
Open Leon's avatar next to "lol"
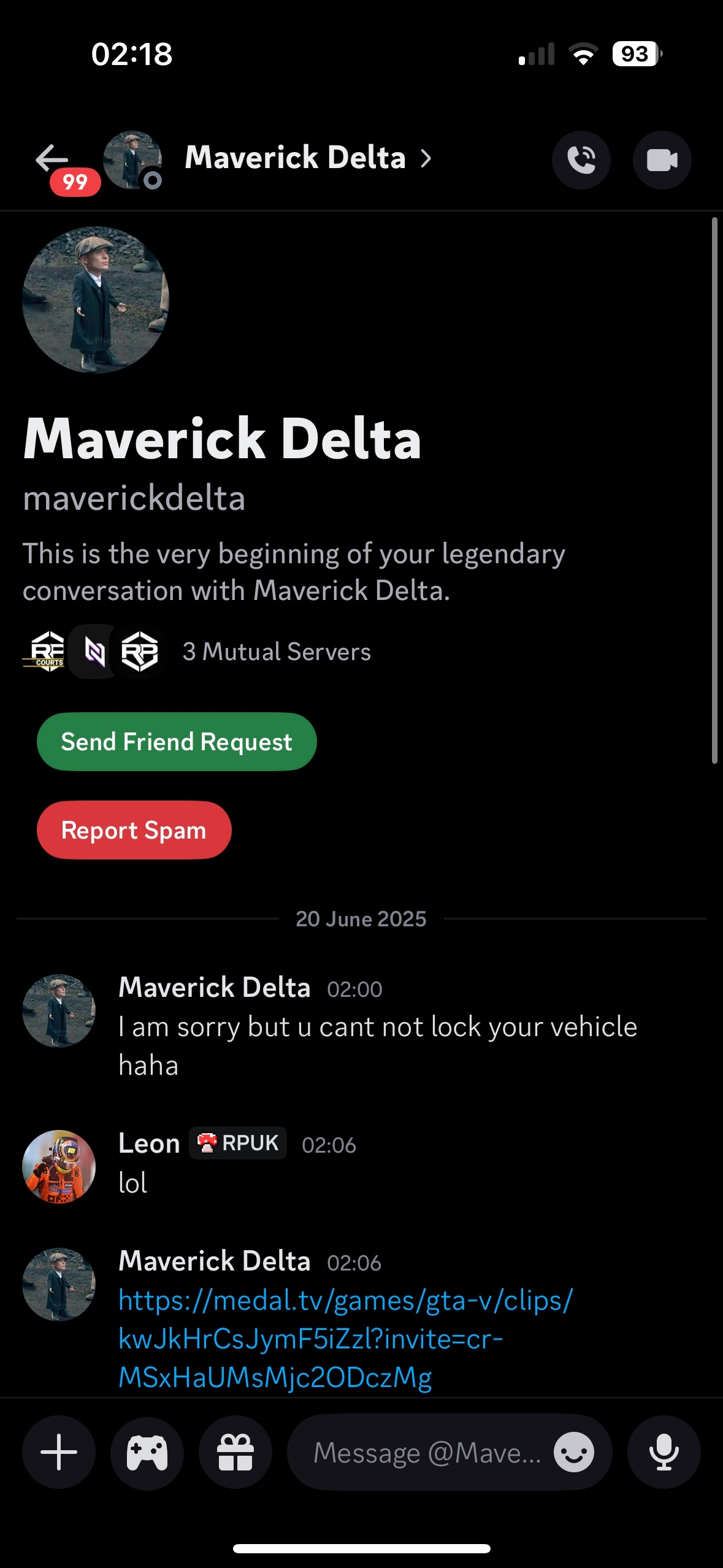click(59, 1166)
